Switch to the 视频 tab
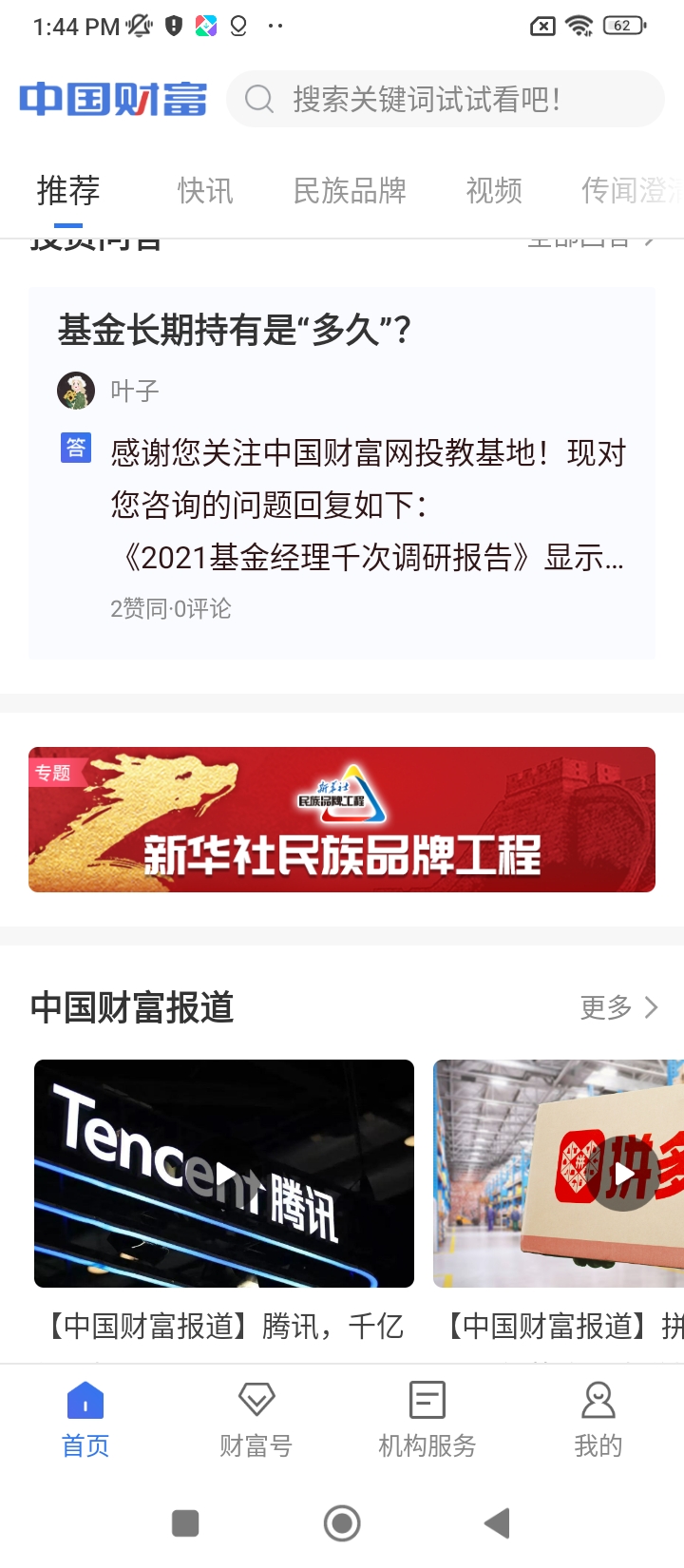The width and height of the screenshot is (684, 1568). (x=494, y=191)
